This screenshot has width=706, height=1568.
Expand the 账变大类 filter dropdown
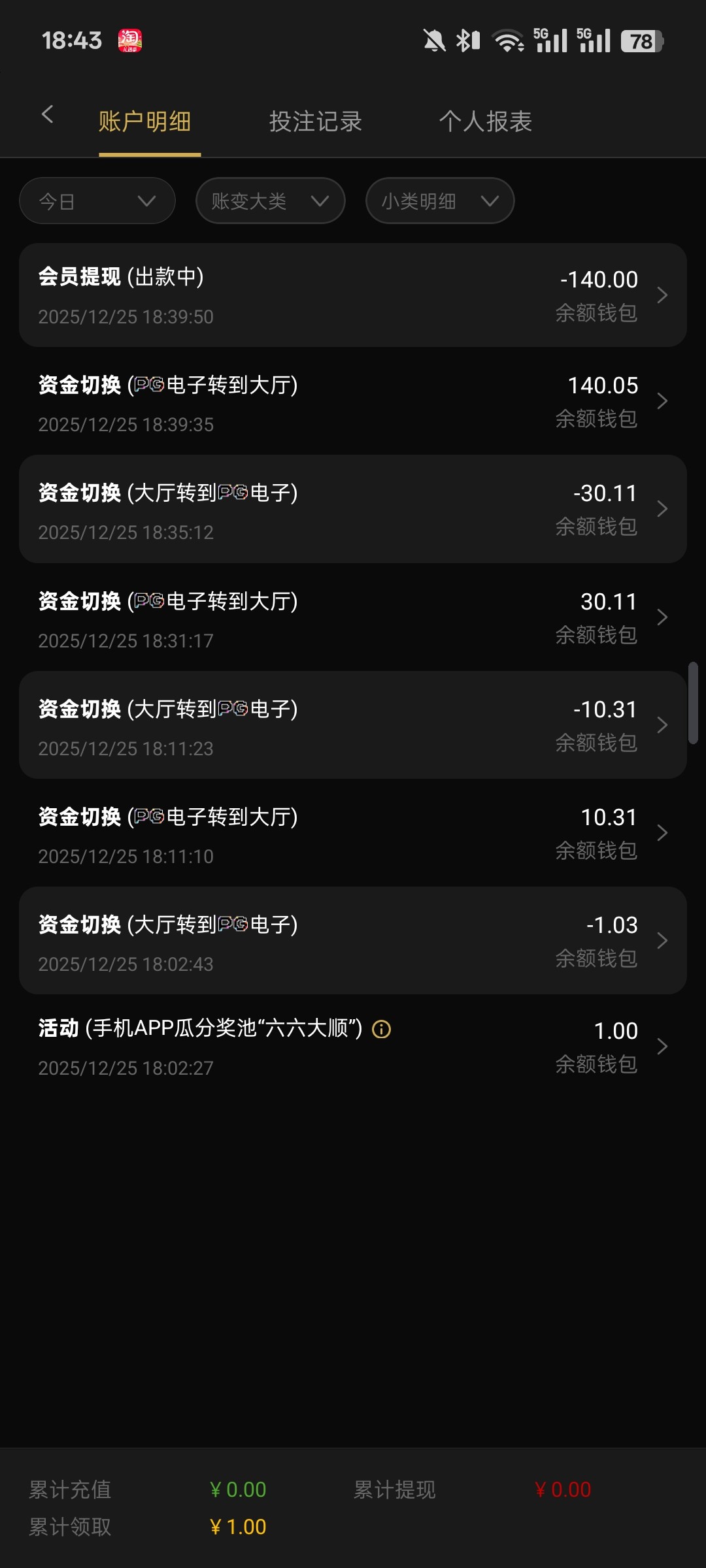point(270,201)
